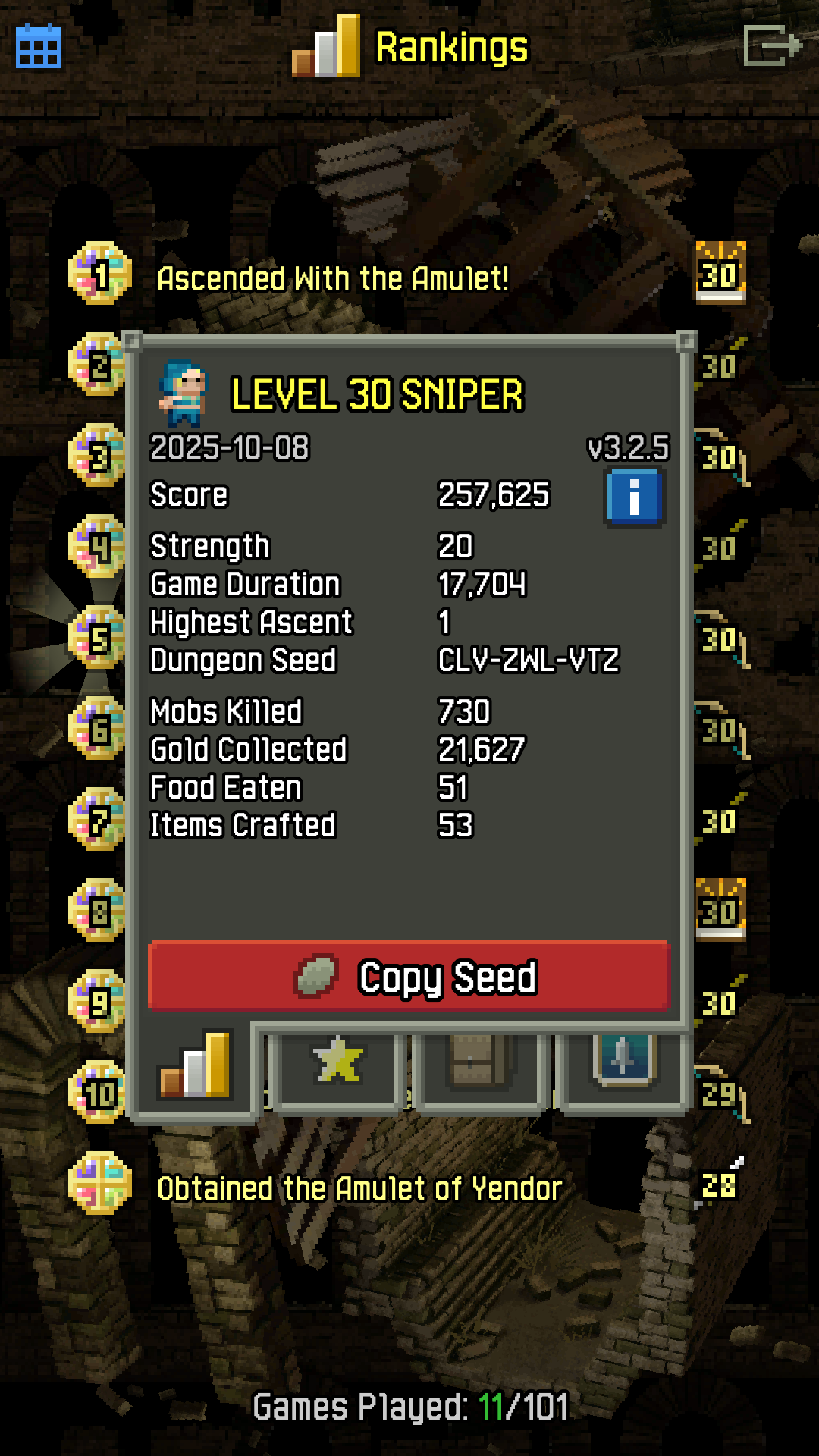Switch to the backpack items tab
Viewport: 819px width, 1456px height.
pyautogui.click(x=479, y=1062)
